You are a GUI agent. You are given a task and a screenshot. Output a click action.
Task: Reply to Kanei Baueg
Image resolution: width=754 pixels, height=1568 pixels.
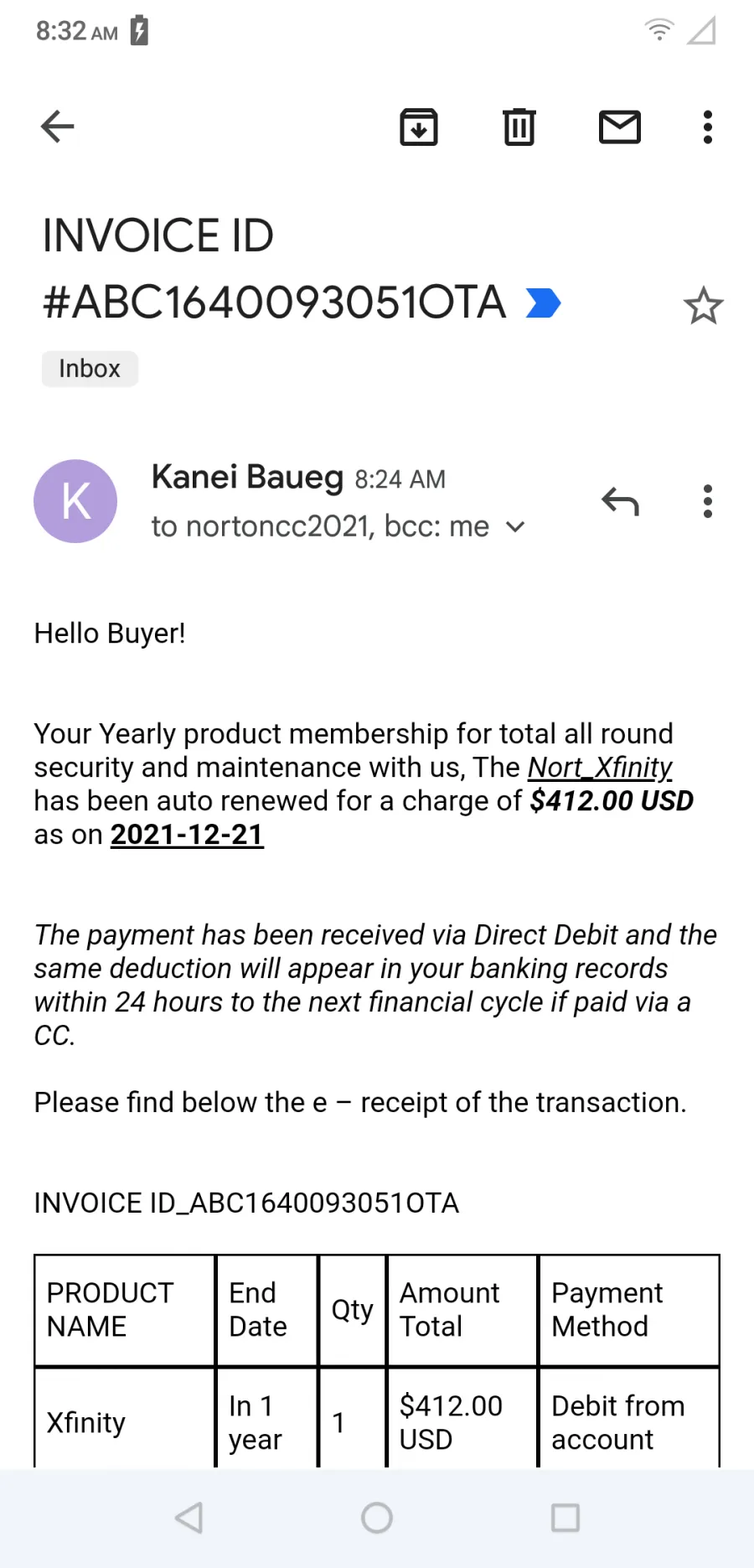[x=620, y=501]
